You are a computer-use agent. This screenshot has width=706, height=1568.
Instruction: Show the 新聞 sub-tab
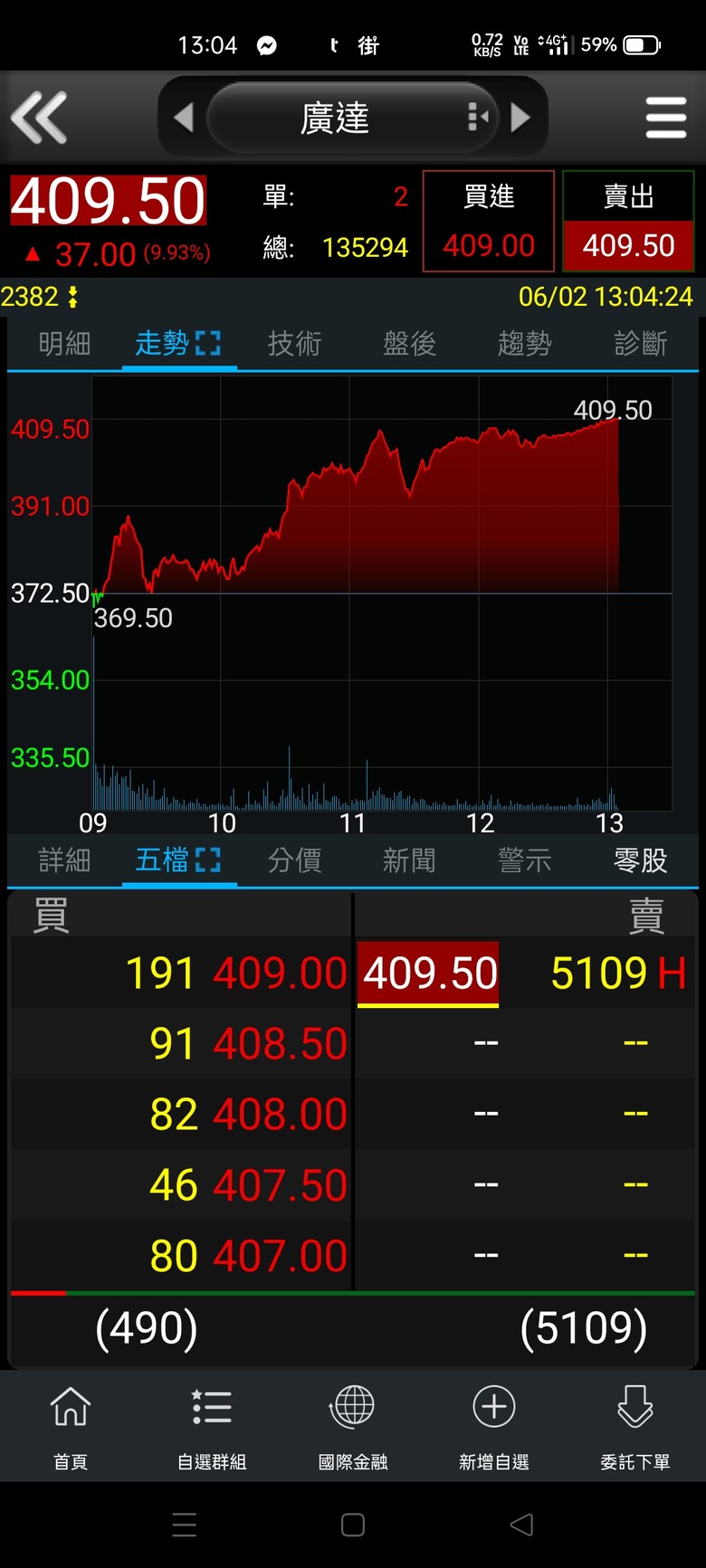point(409,860)
